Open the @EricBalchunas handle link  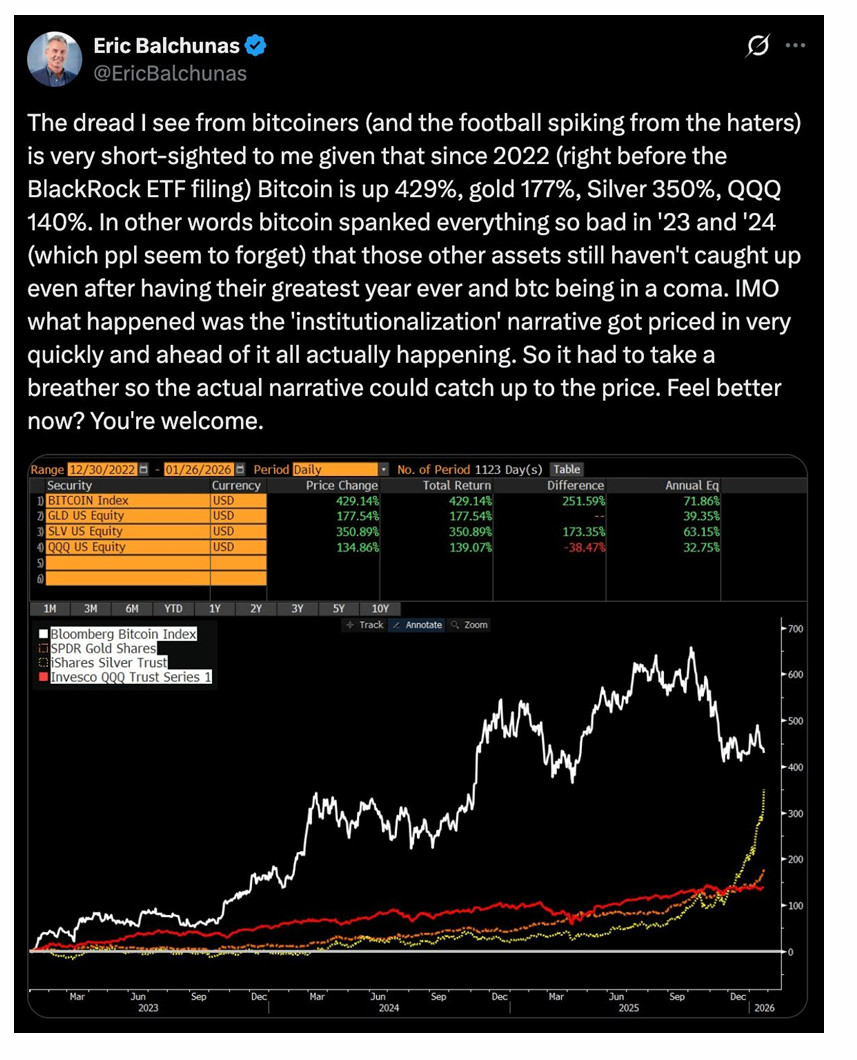coord(169,73)
